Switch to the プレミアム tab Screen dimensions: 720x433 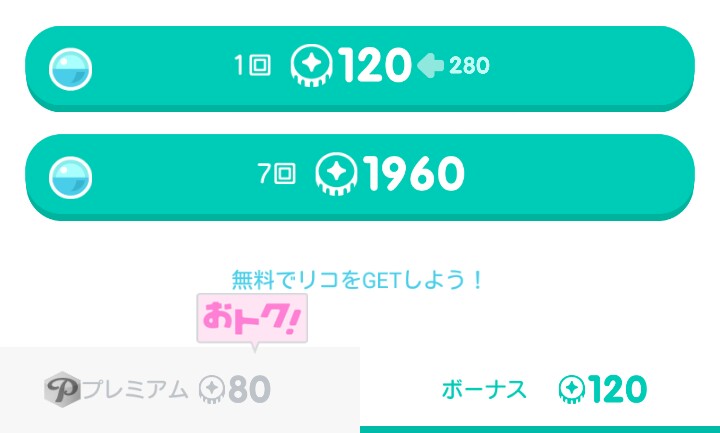click(180, 390)
